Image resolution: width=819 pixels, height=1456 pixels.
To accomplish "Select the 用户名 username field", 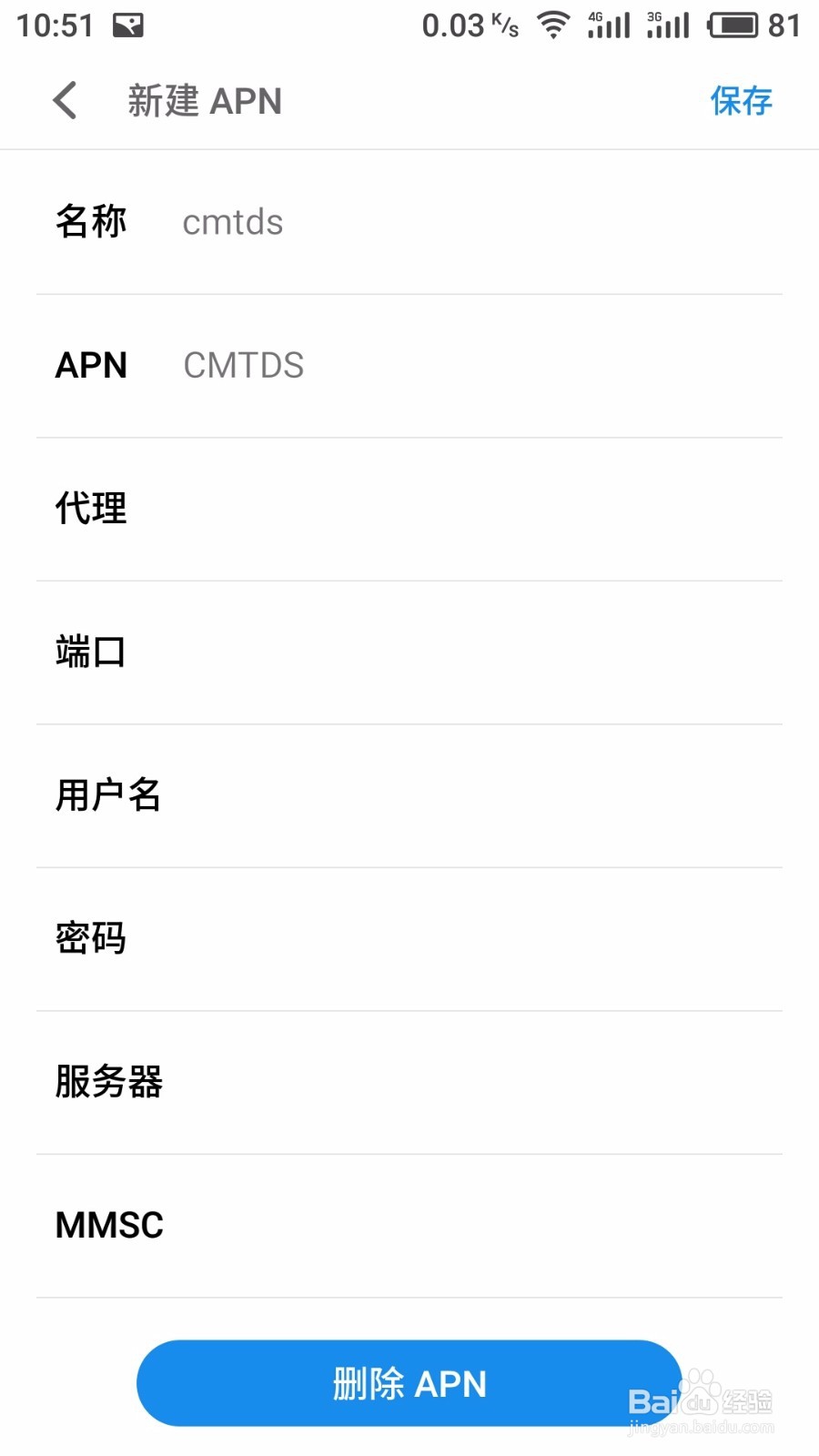I will coord(409,795).
